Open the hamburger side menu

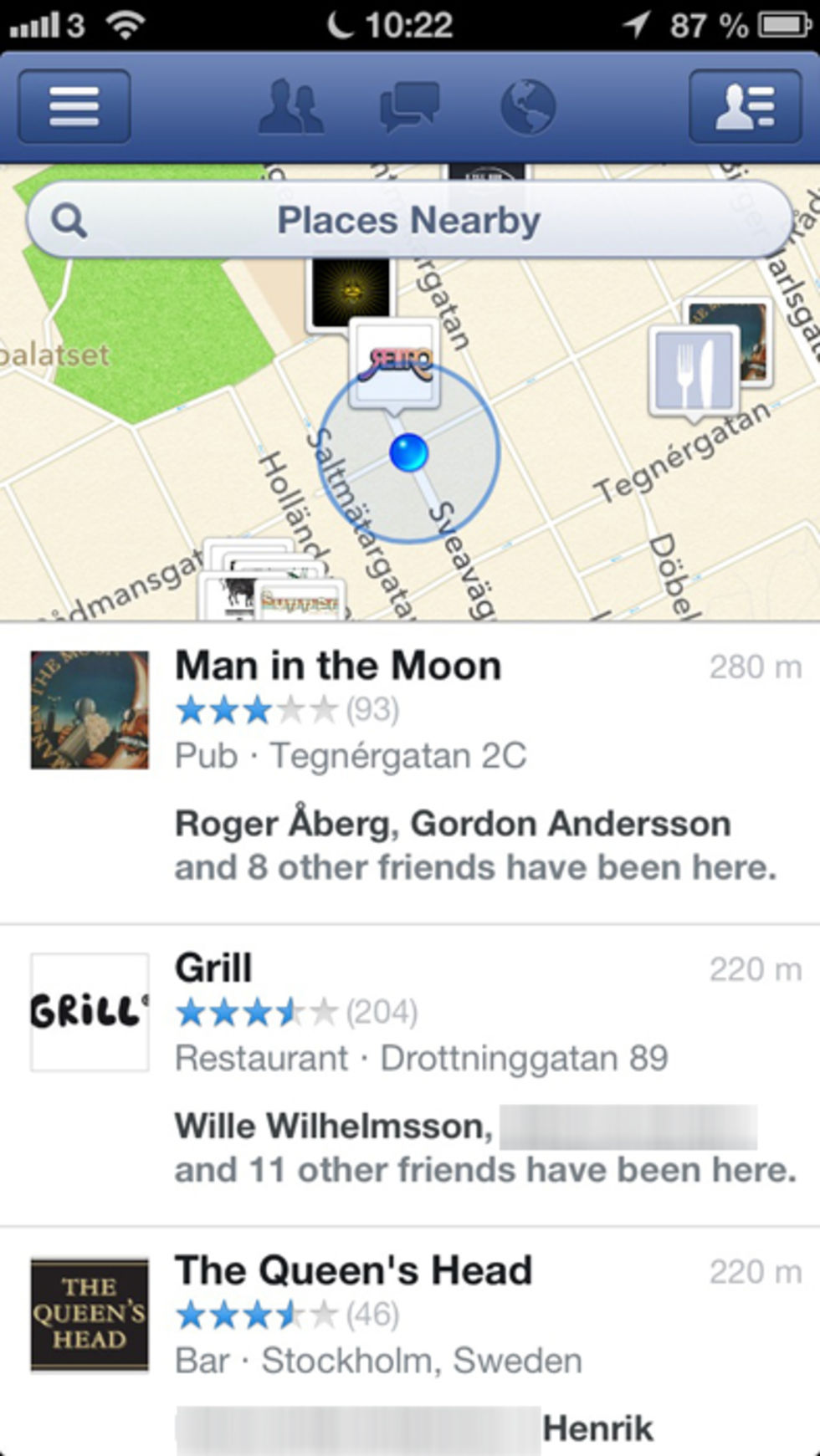[74, 107]
